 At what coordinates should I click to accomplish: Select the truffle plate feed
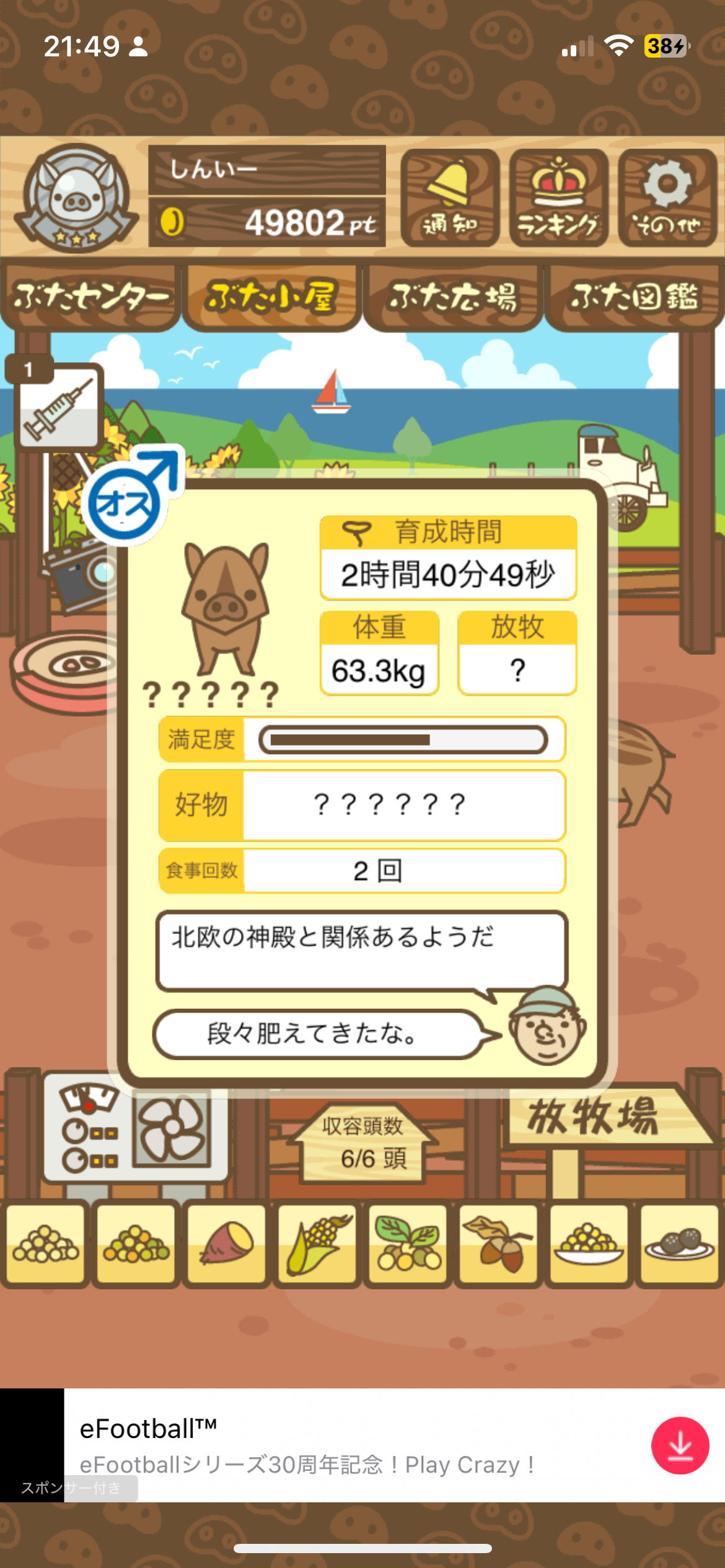coord(679,1244)
